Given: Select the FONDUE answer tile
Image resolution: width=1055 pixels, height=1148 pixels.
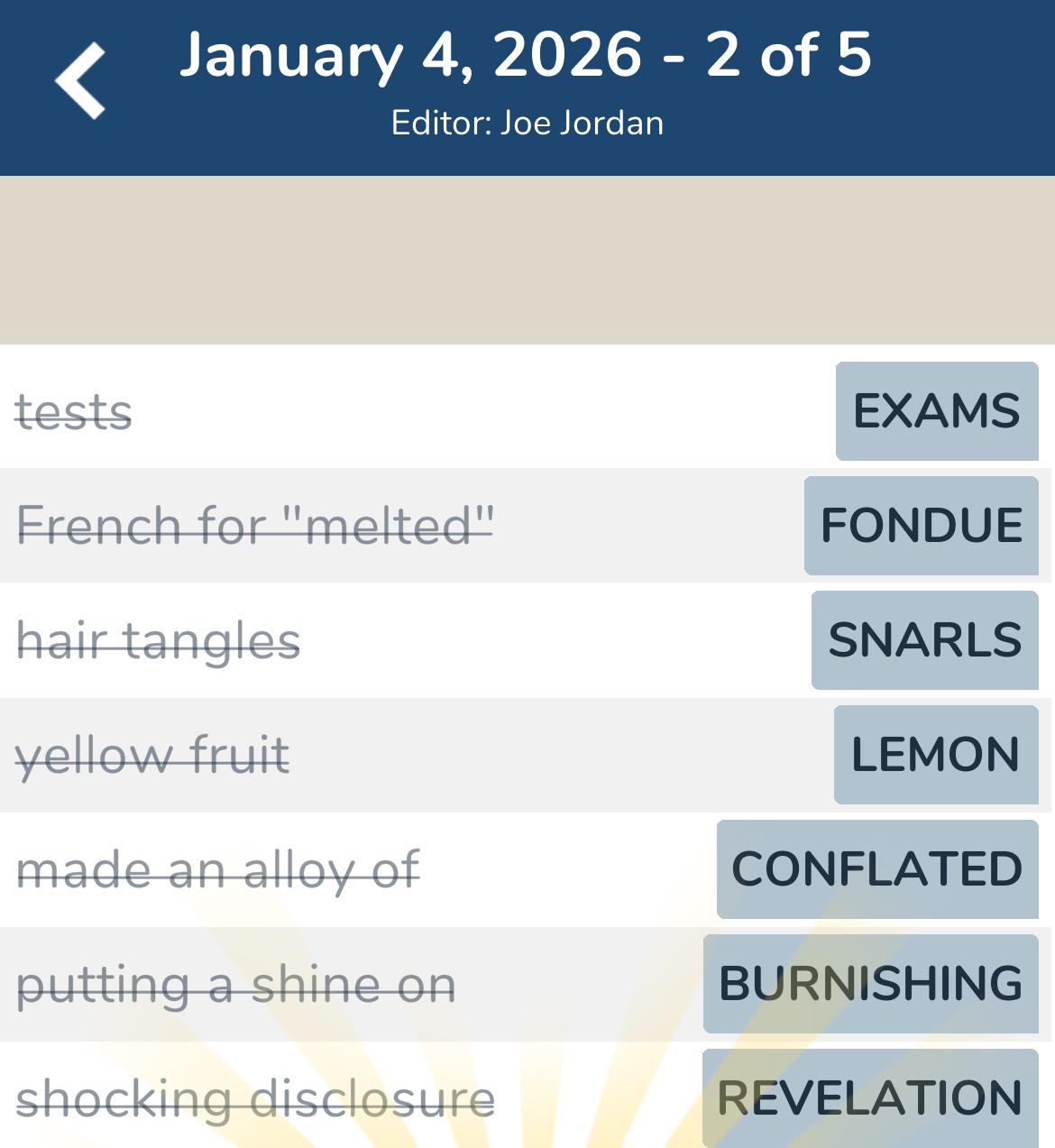Looking at the screenshot, I should (x=919, y=526).
